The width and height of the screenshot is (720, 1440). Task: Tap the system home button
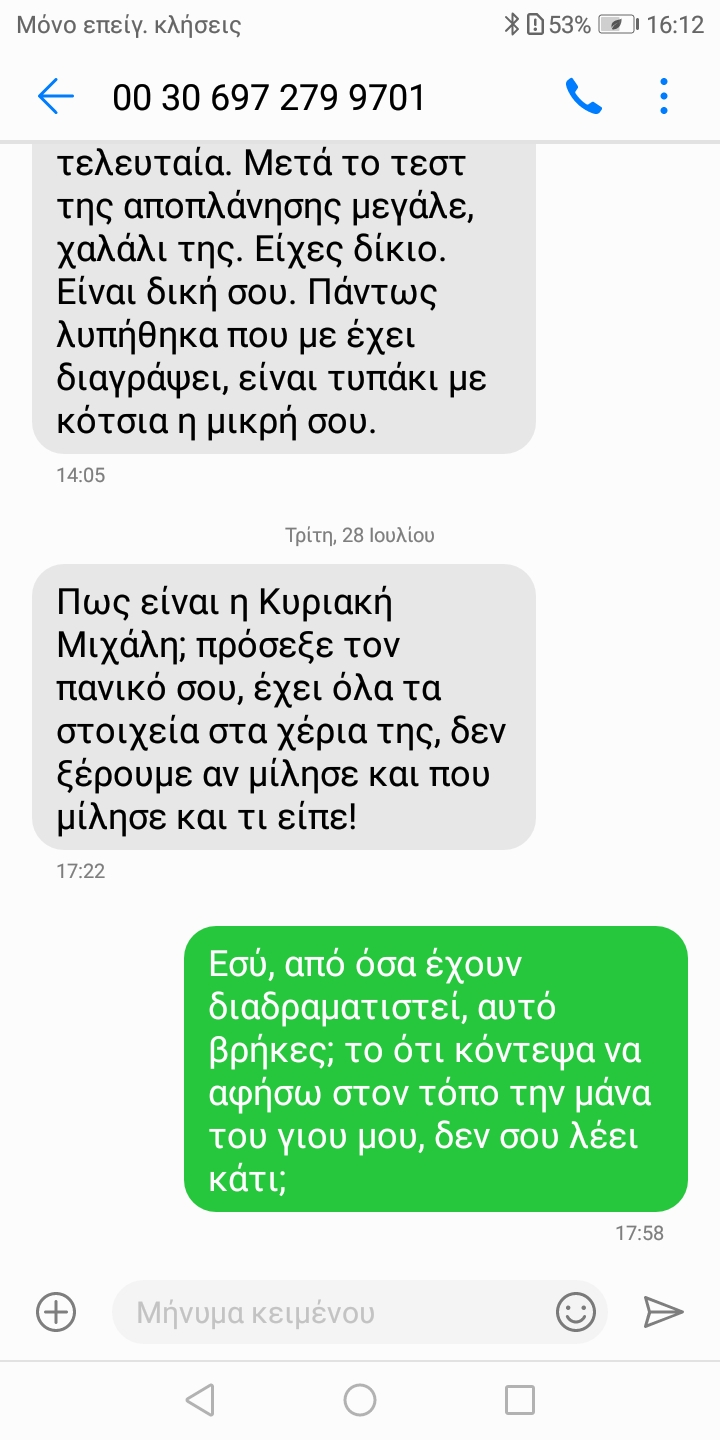(360, 1400)
